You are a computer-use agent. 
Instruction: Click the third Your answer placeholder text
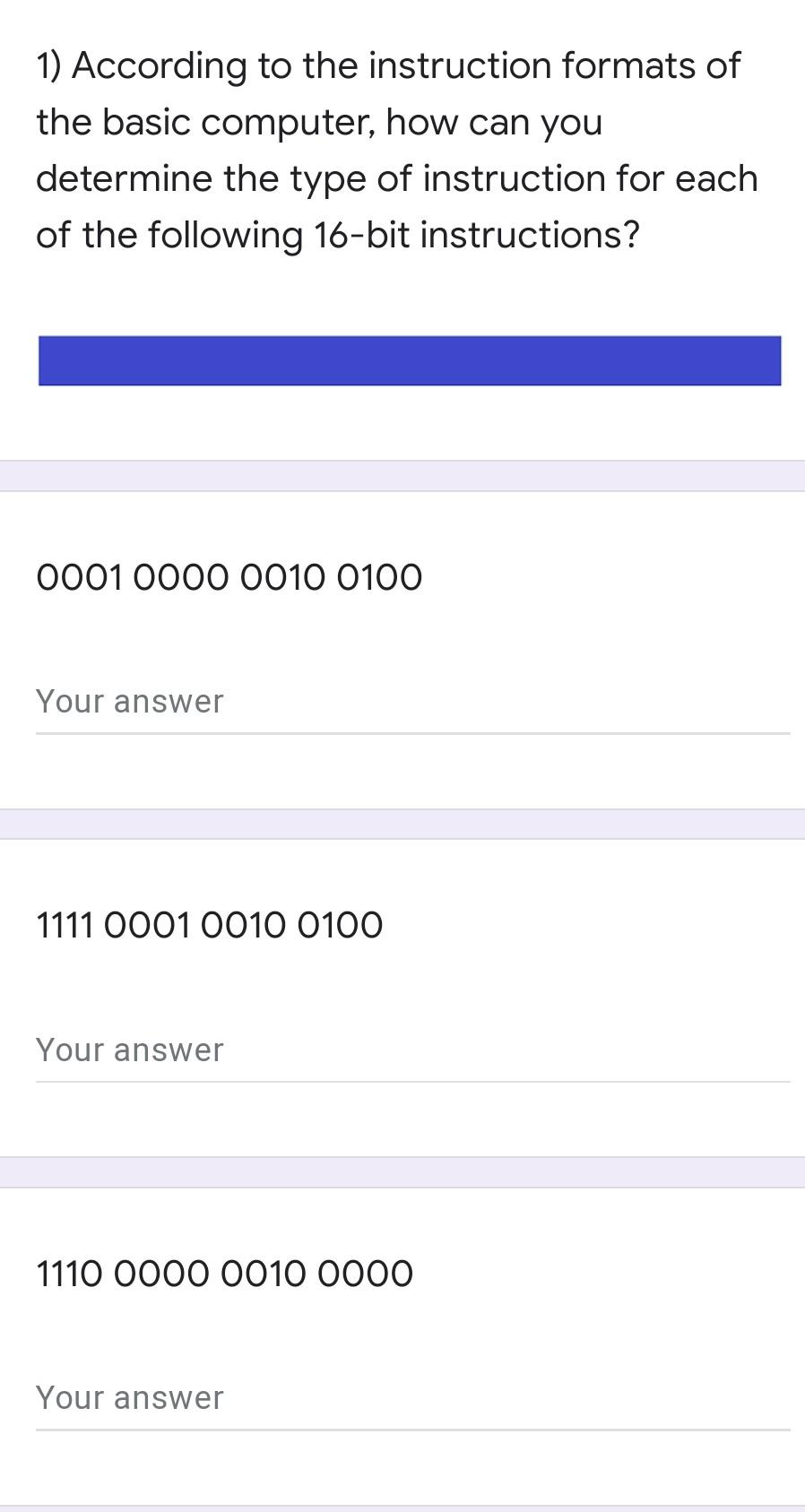129,1396
